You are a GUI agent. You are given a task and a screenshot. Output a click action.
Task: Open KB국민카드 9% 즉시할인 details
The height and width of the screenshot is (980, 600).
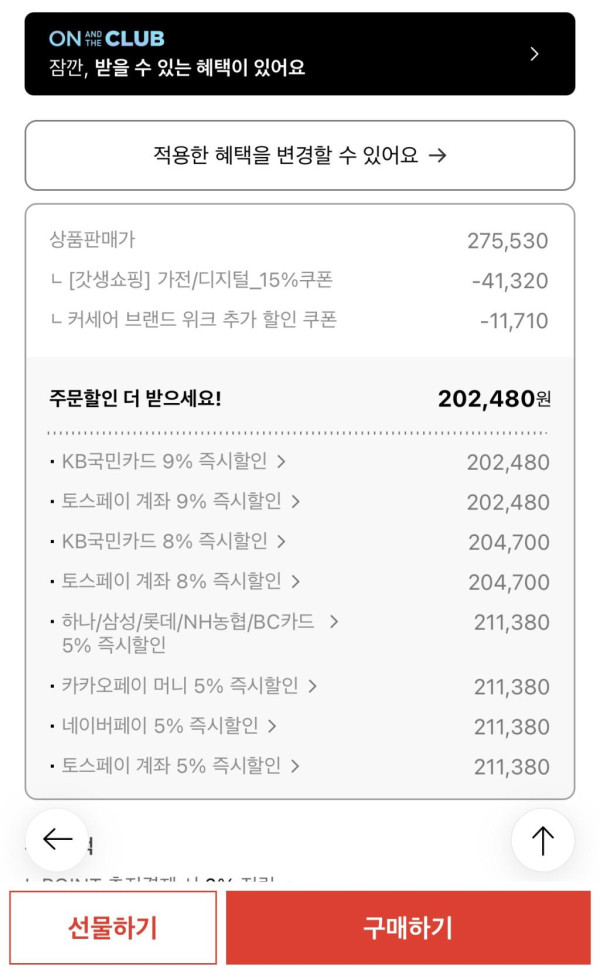pos(172,462)
